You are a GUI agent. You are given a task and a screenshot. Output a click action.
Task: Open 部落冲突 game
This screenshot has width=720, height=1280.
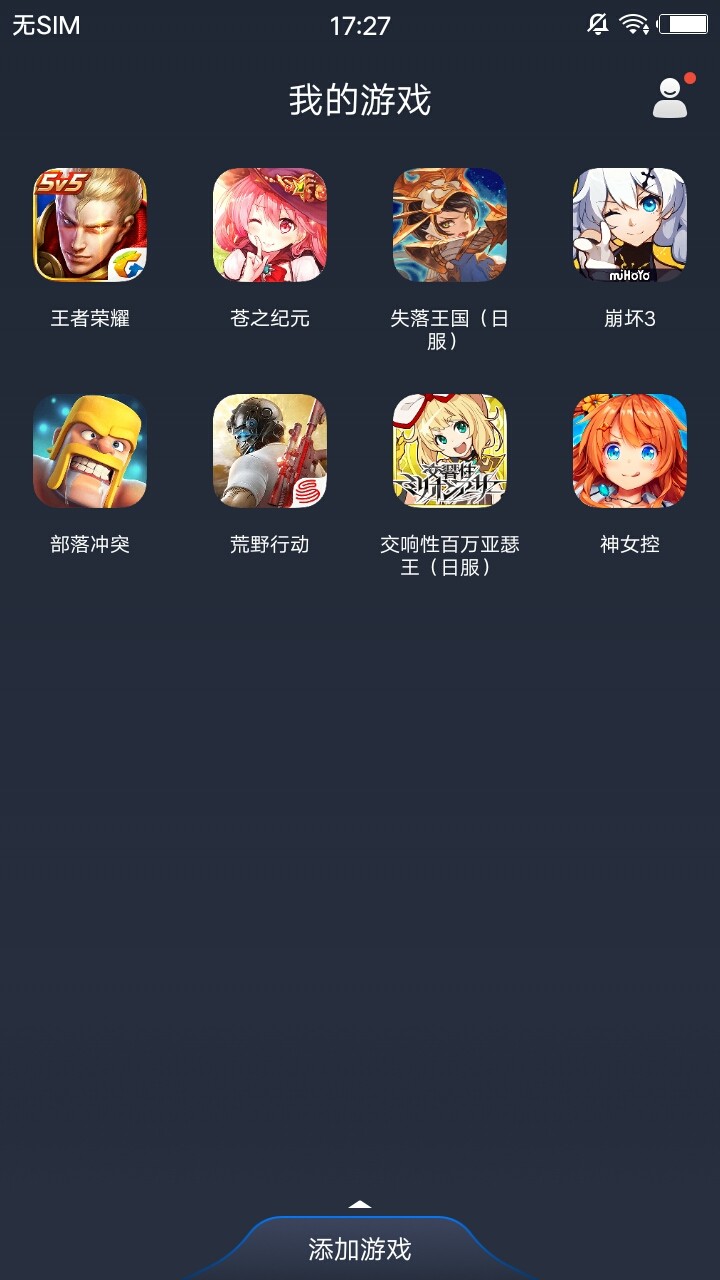click(x=90, y=451)
